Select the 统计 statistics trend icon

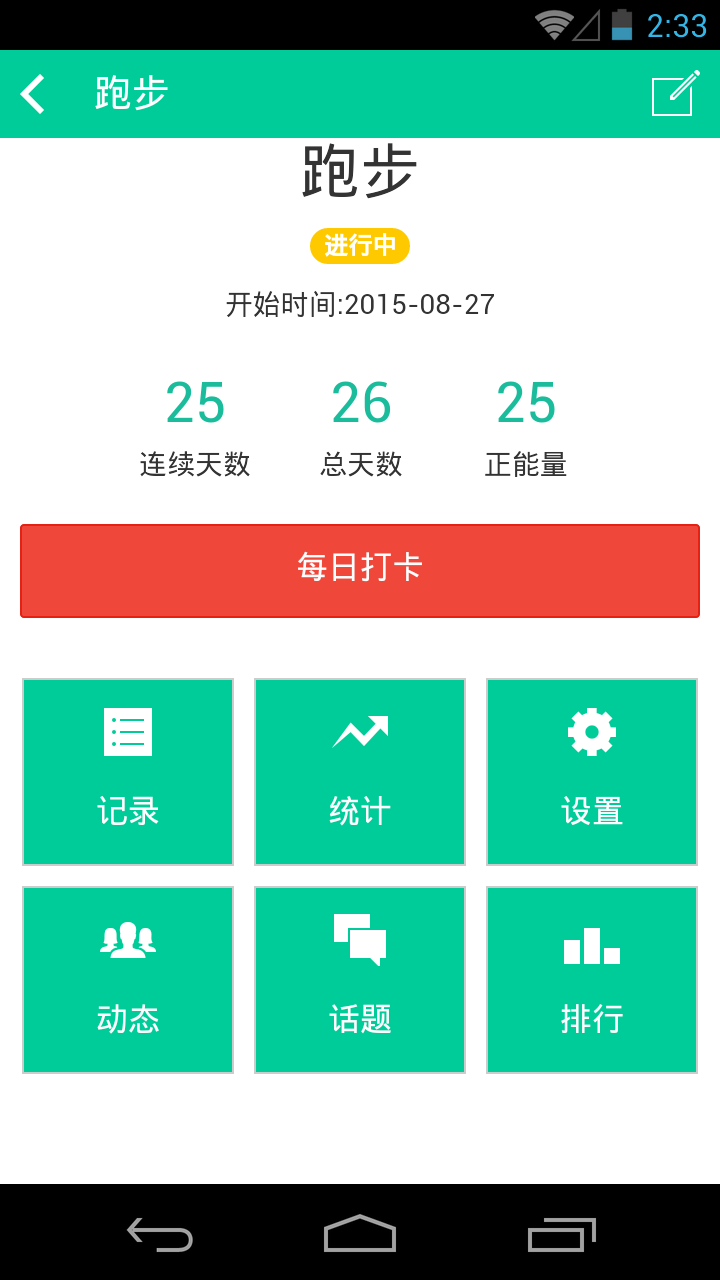coord(359,731)
